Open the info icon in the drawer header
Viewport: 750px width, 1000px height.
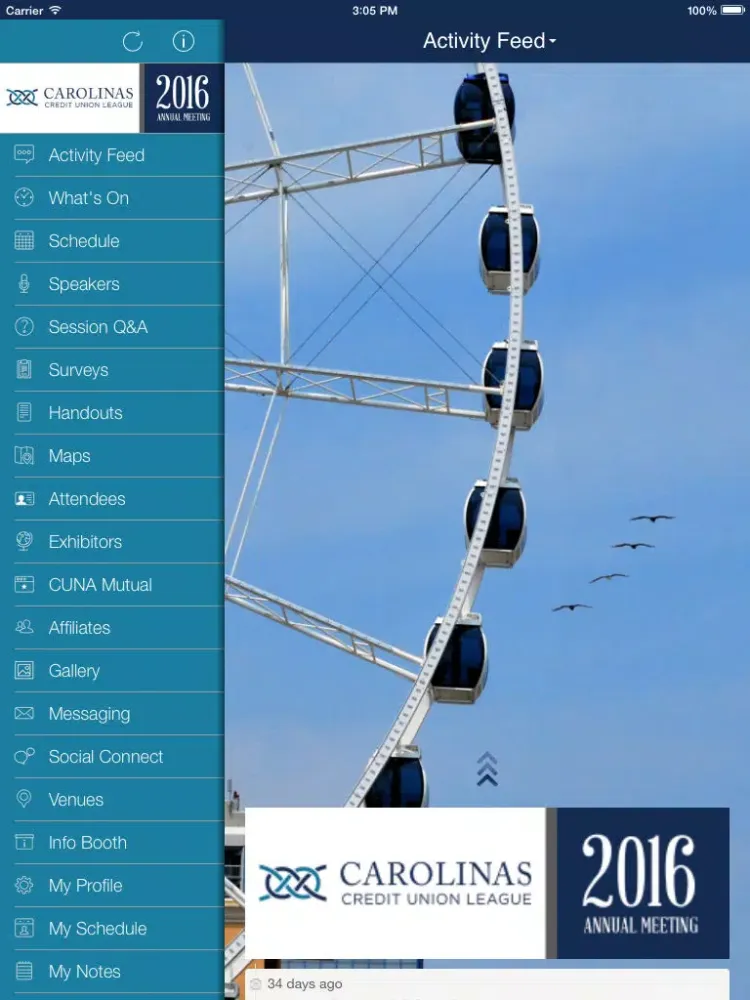coord(183,41)
